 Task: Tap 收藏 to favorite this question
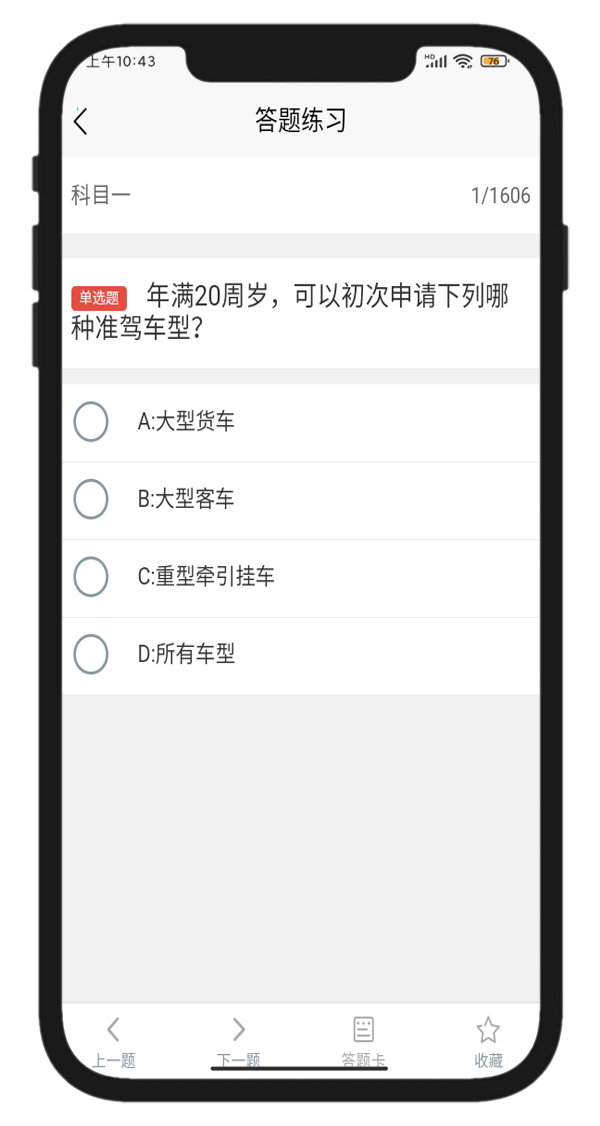pos(488,1041)
